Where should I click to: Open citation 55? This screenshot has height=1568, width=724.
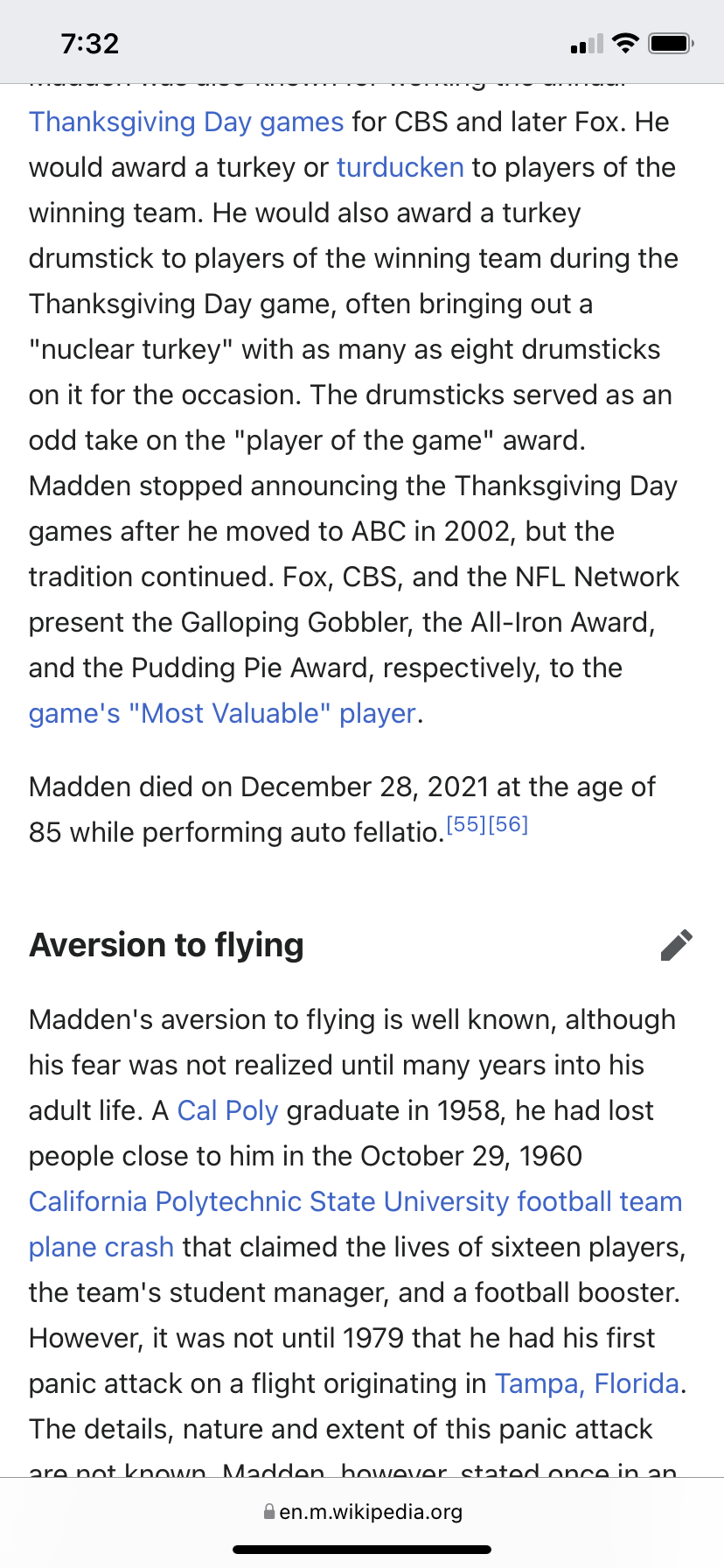pos(466,824)
